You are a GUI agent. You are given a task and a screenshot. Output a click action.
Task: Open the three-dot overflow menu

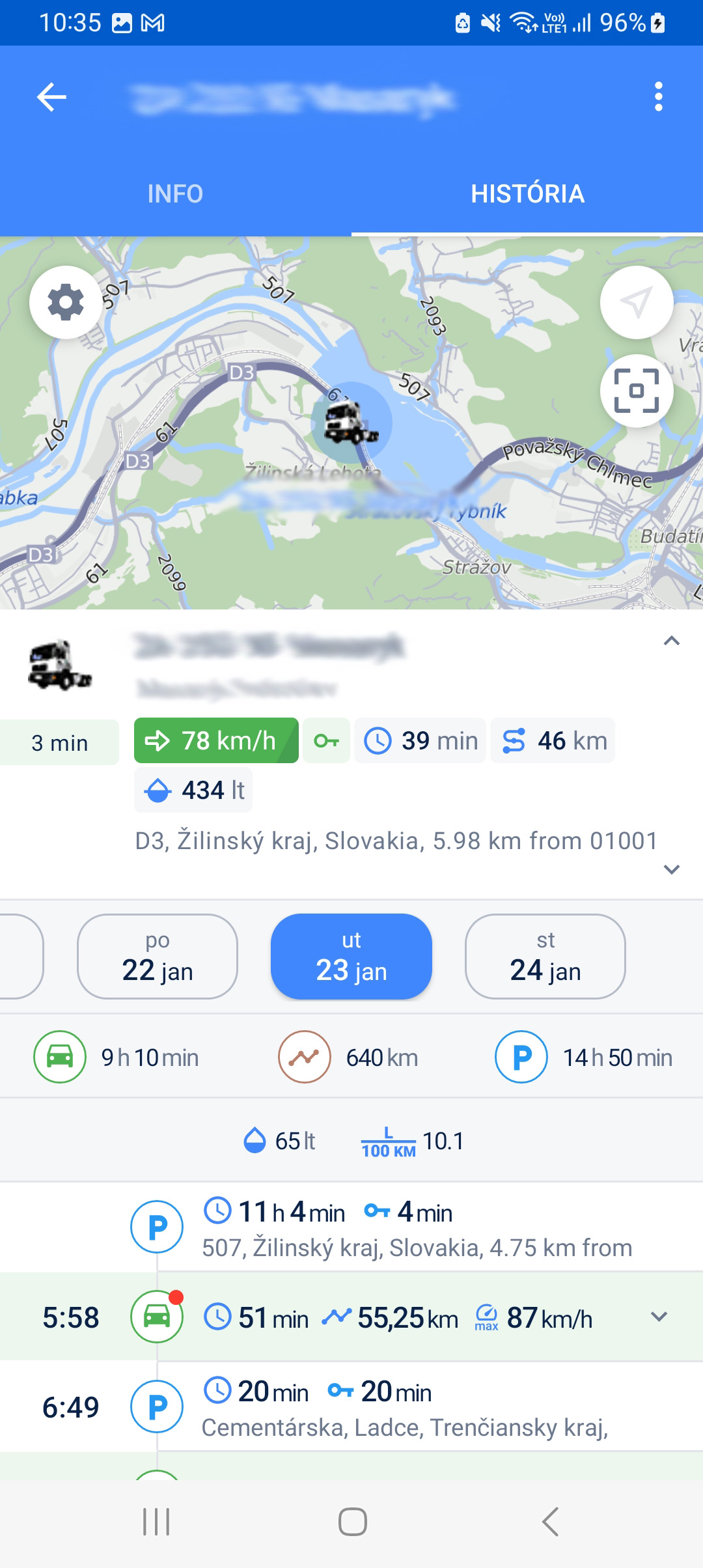pyautogui.click(x=659, y=97)
